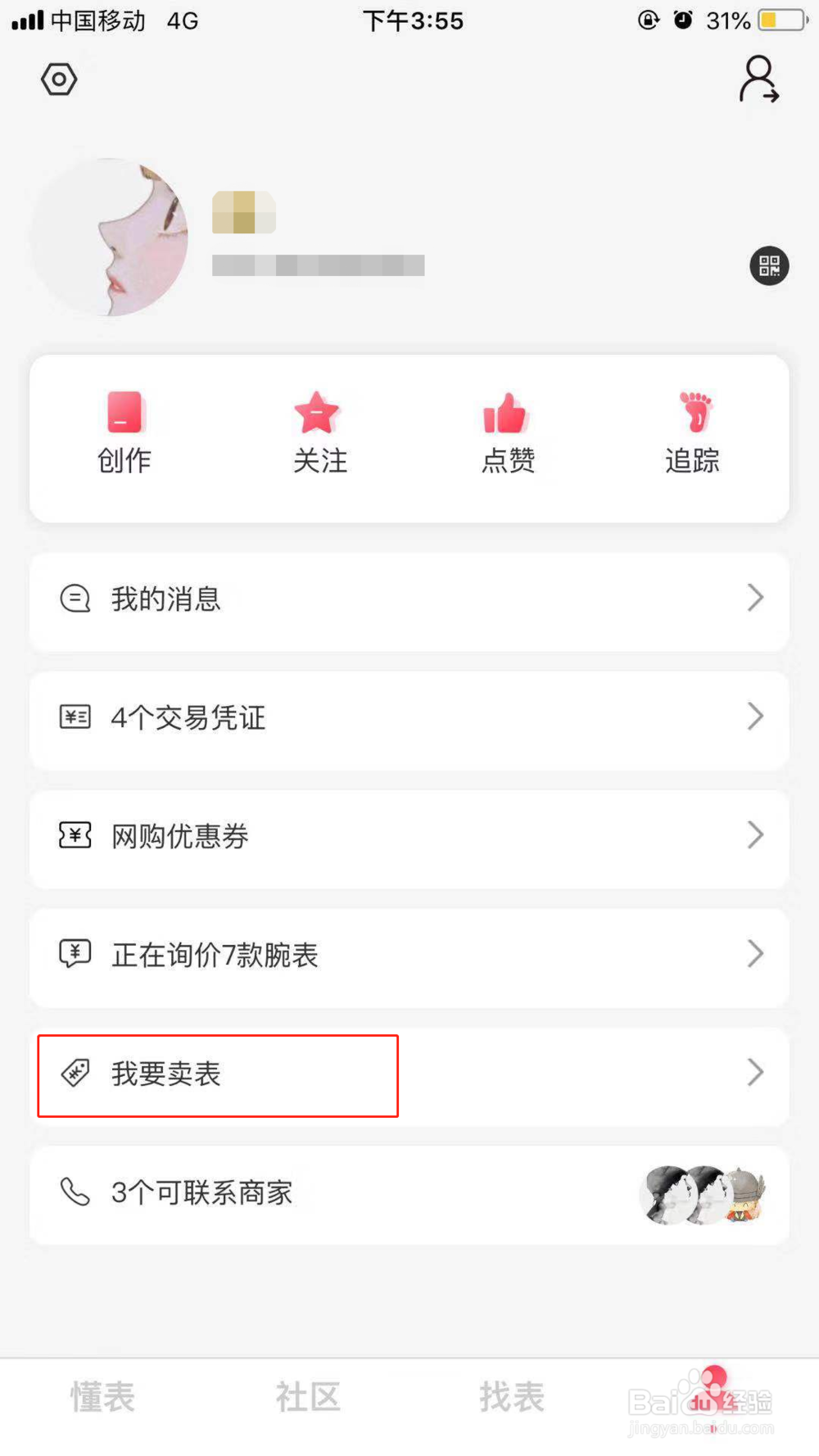Switch to the 社区 tab

pyautogui.click(x=306, y=1396)
